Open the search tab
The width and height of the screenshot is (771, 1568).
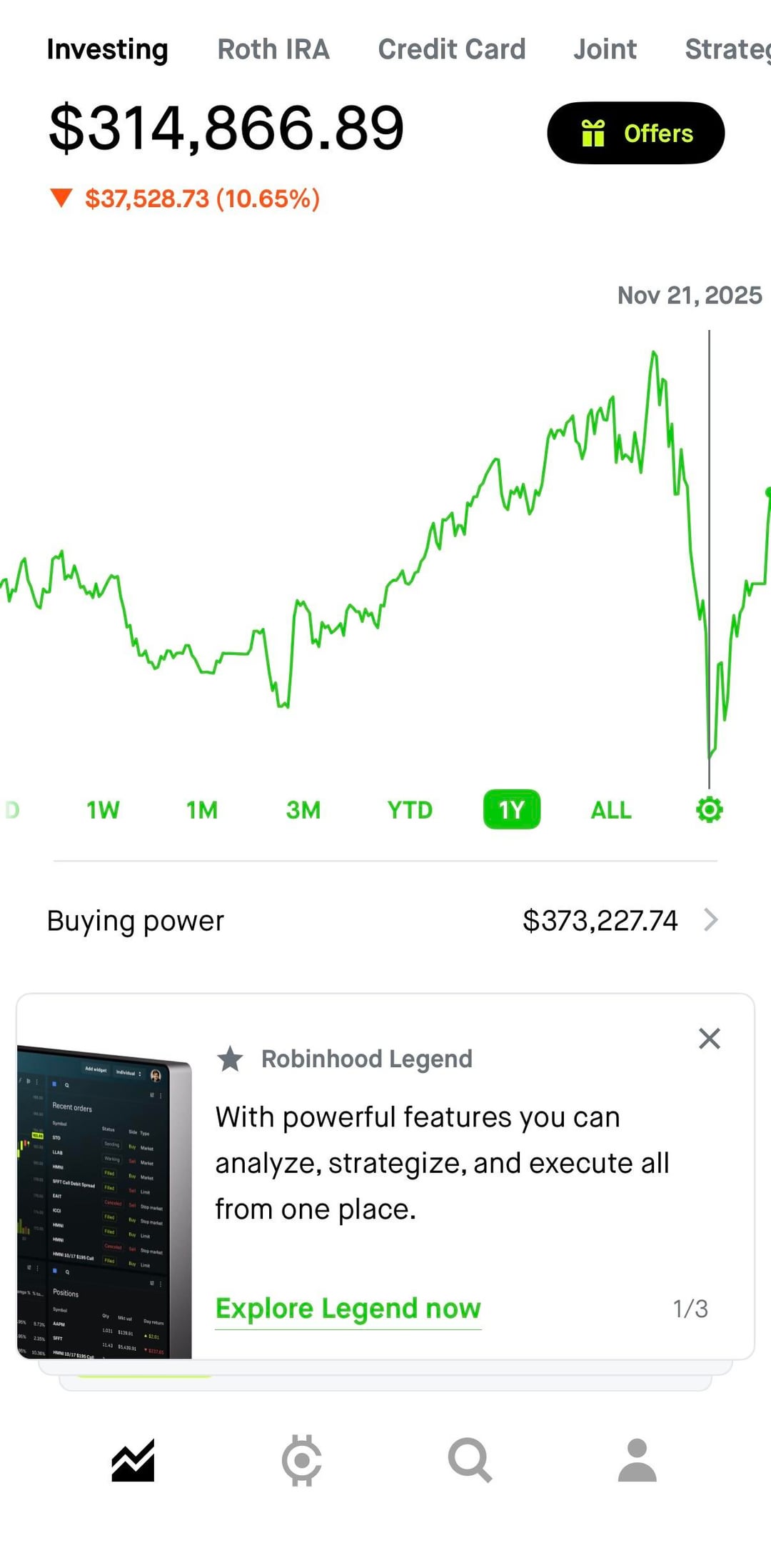point(470,1460)
